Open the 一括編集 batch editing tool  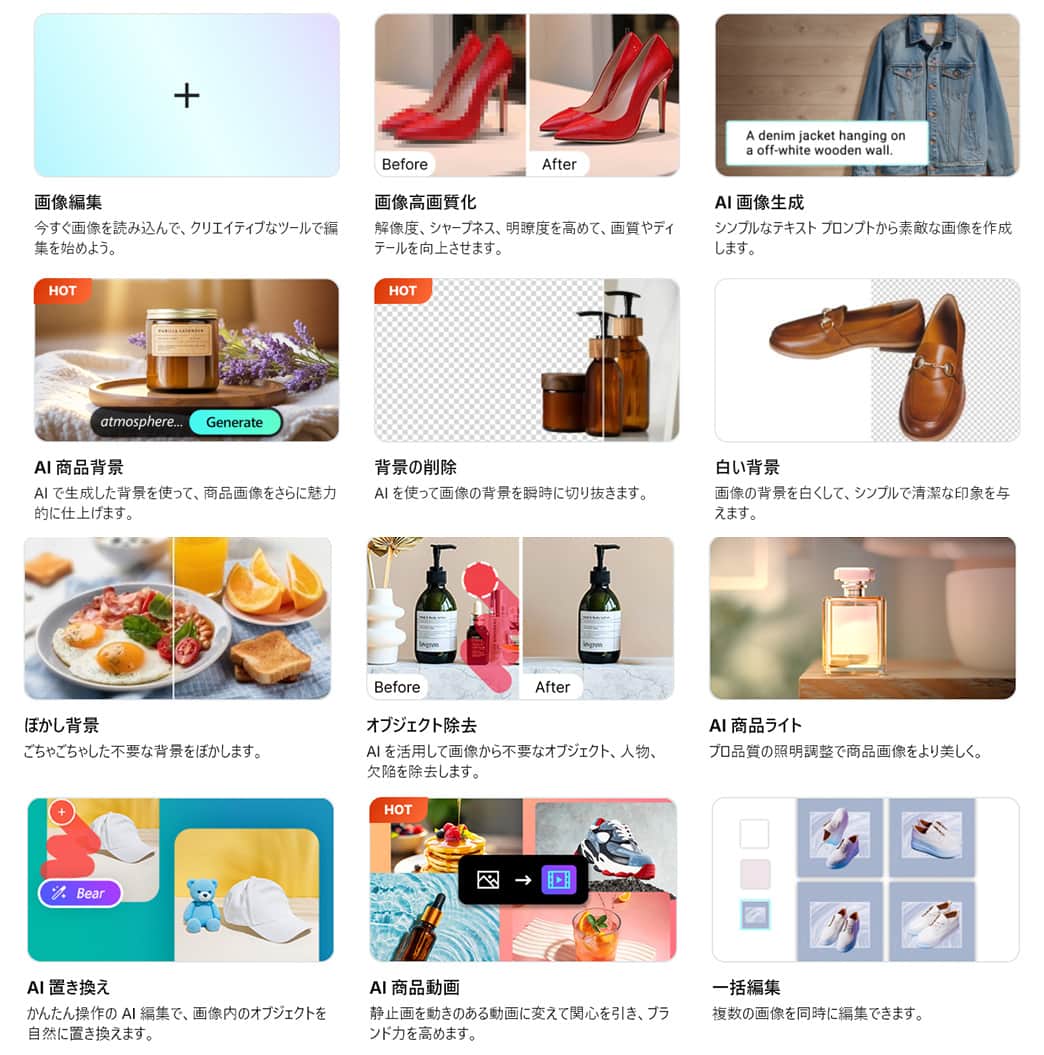(x=865, y=880)
